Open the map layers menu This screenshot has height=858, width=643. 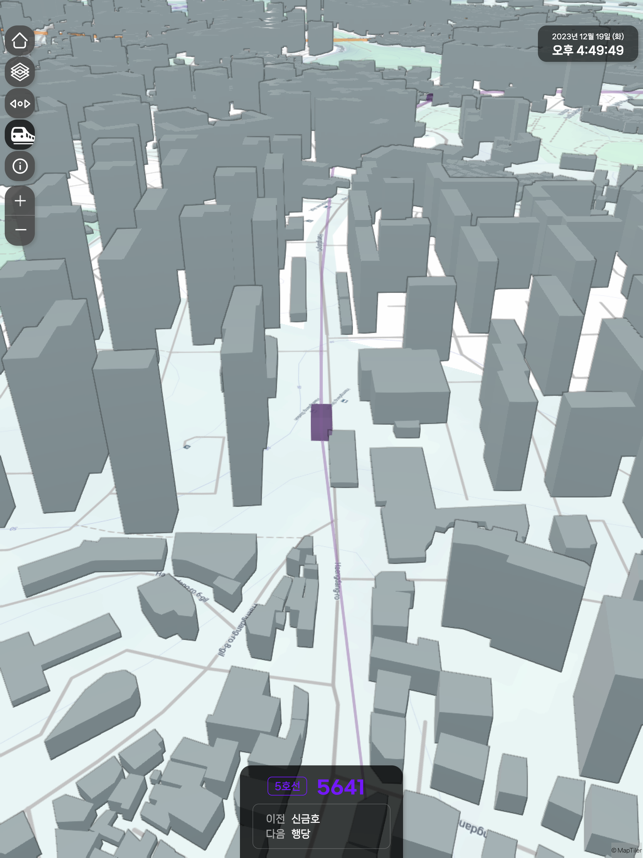point(20,72)
